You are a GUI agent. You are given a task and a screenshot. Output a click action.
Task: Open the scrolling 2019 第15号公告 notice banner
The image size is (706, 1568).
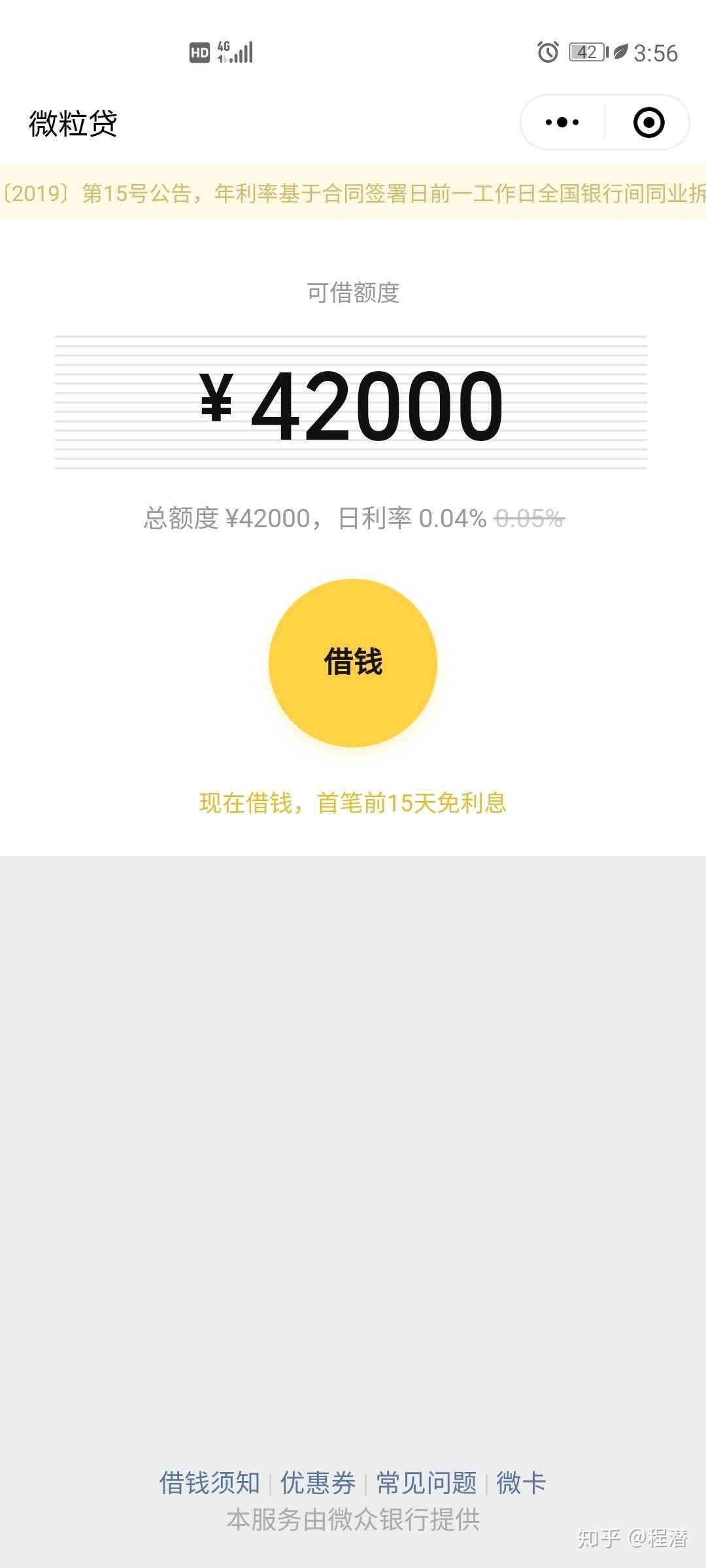click(x=353, y=193)
